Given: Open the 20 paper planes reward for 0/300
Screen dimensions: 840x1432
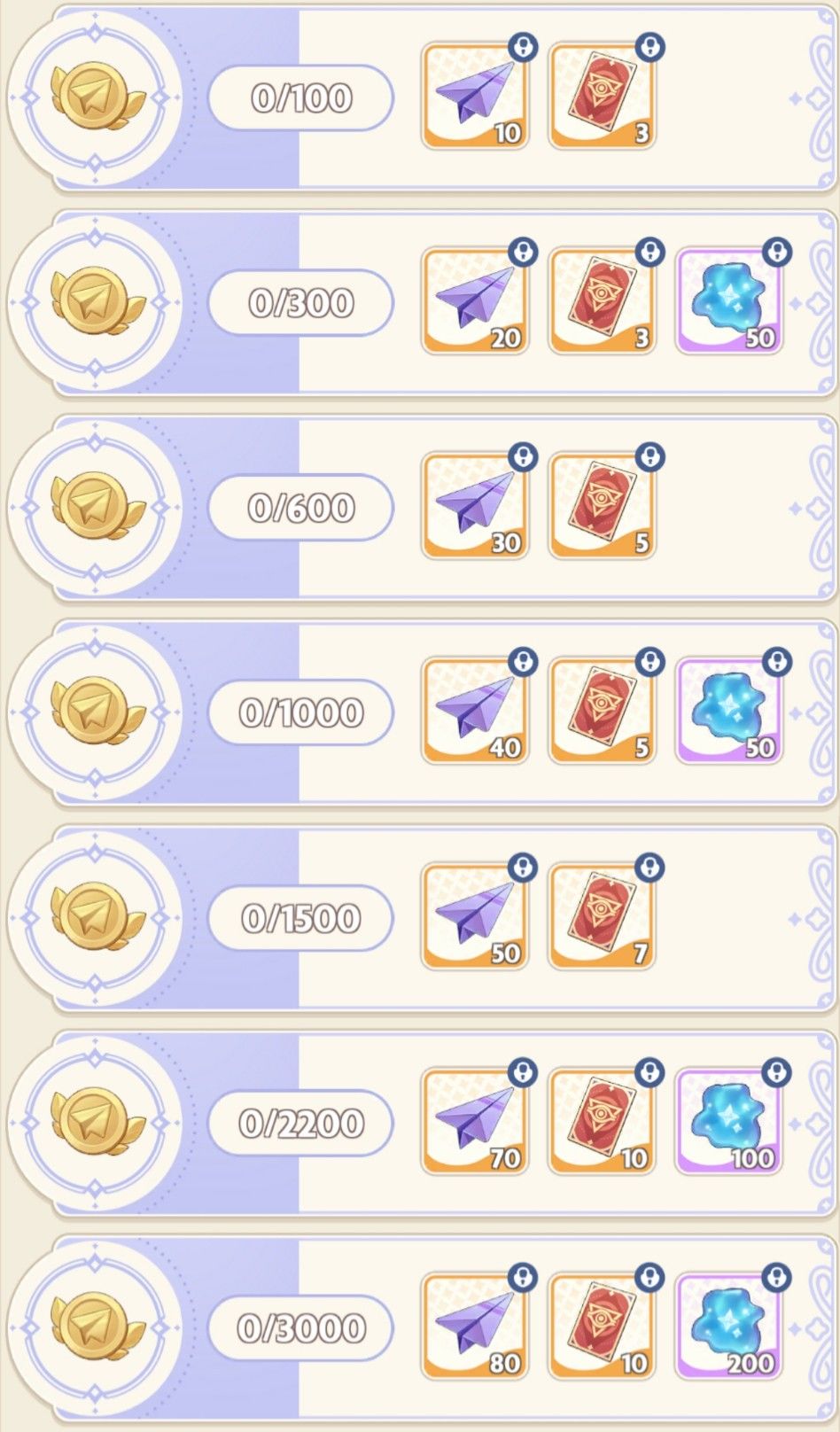Looking at the screenshot, I should pyautogui.click(x=475, y=301).
